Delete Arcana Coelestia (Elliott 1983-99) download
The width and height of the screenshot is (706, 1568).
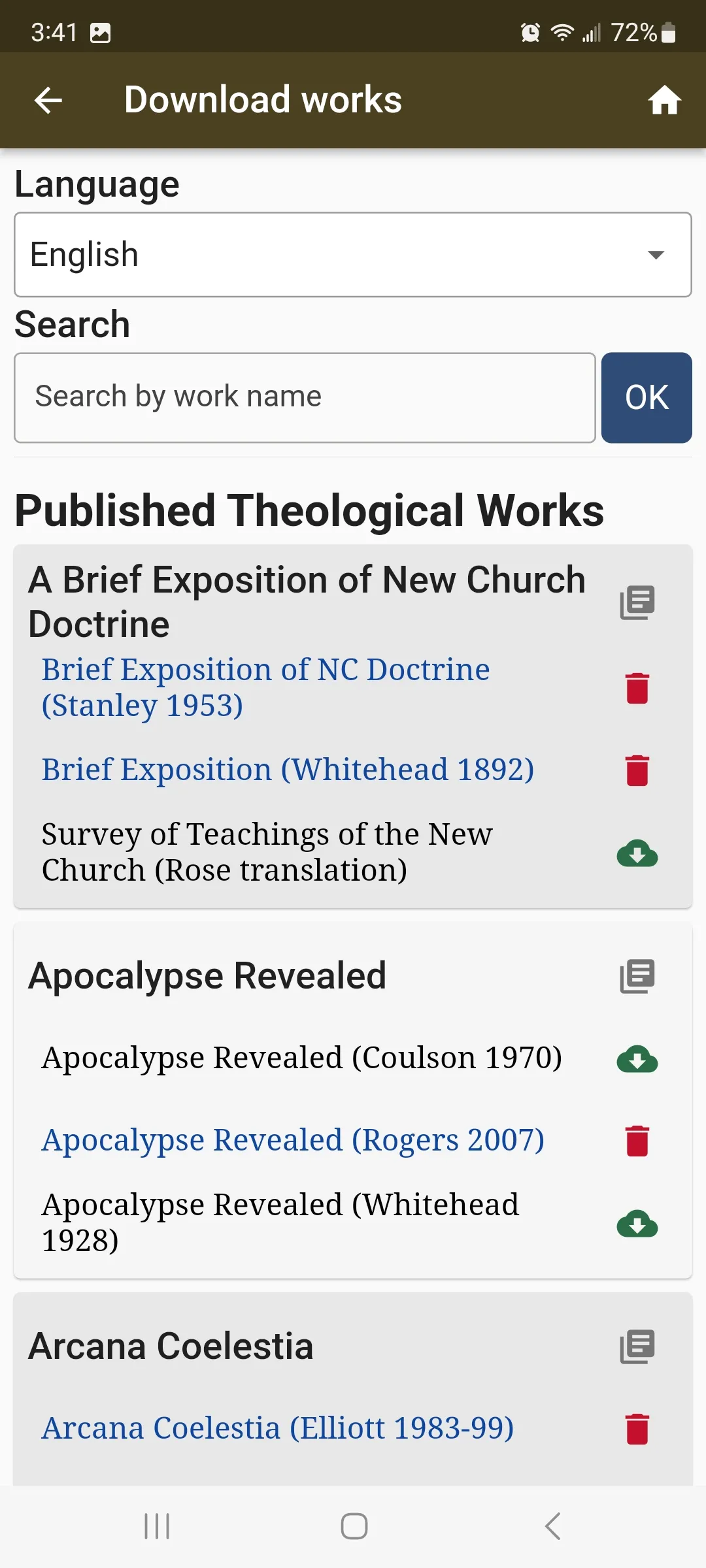(x=637, y=1429)
